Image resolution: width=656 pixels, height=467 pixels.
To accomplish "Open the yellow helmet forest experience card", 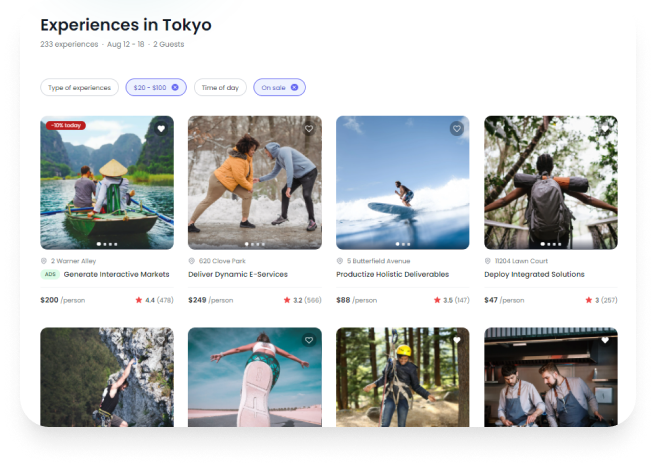I will (403, 378).
